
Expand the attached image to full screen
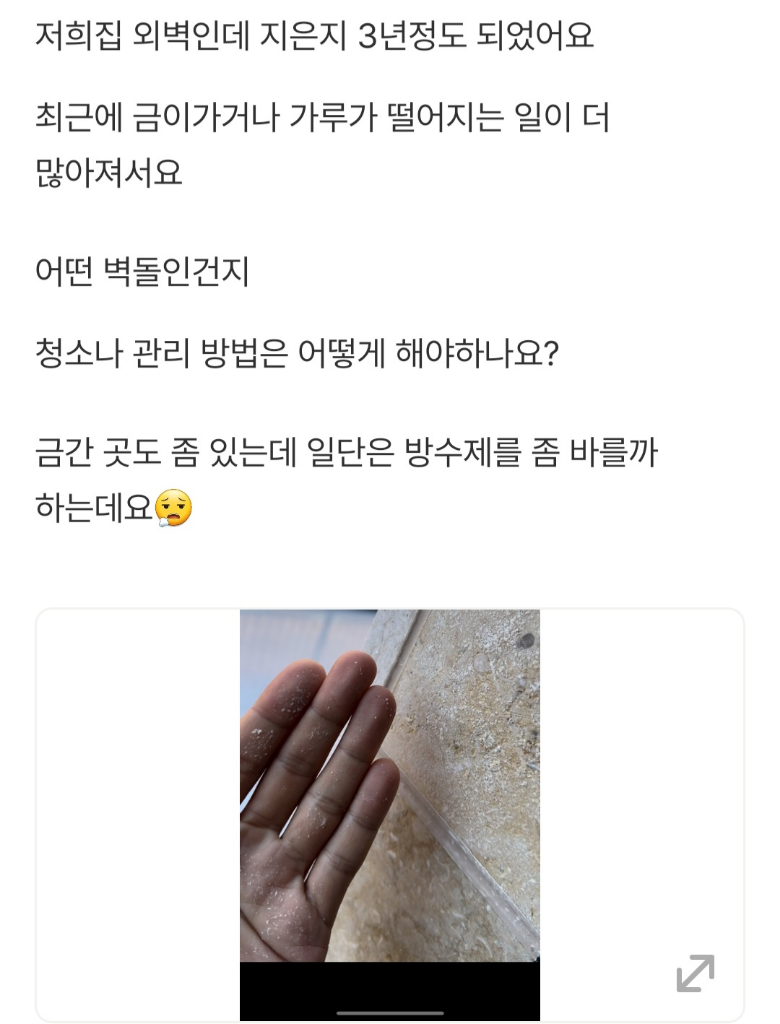(x=695, y=973)
